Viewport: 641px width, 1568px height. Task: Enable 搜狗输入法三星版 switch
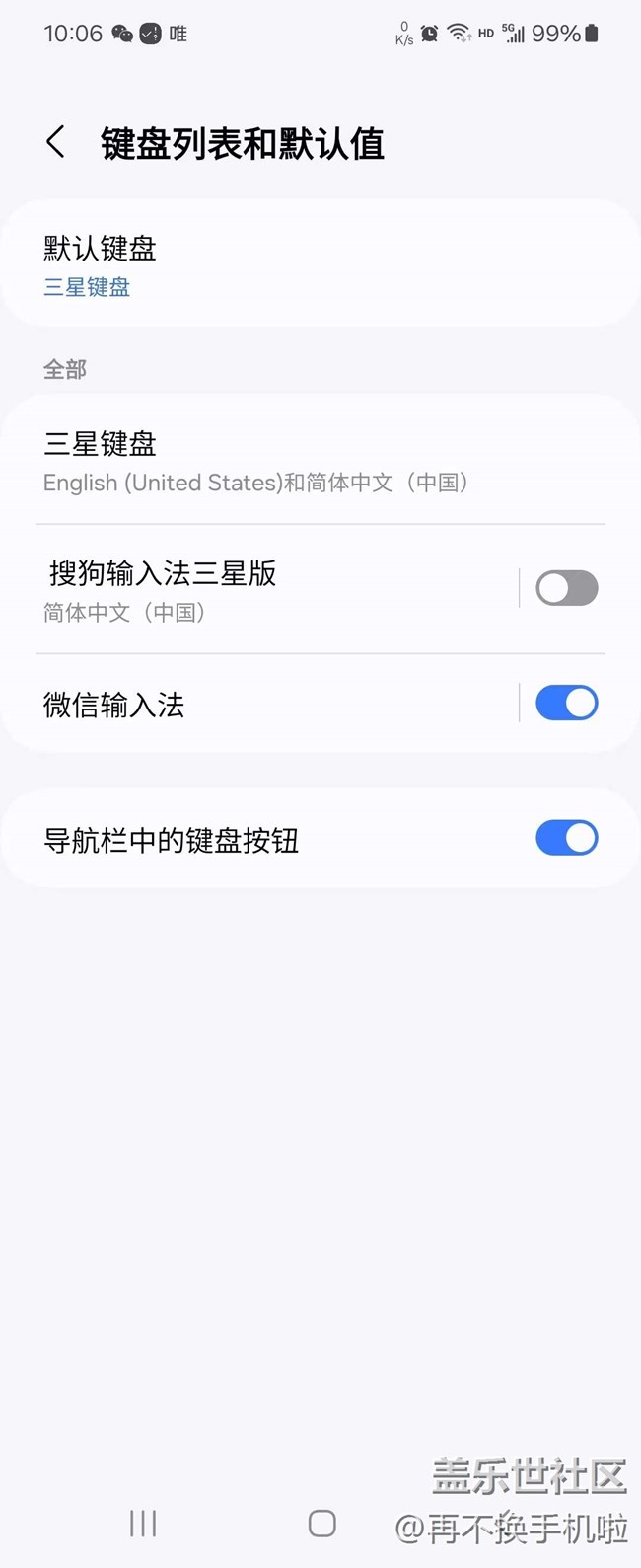click(x=566, y=588)
